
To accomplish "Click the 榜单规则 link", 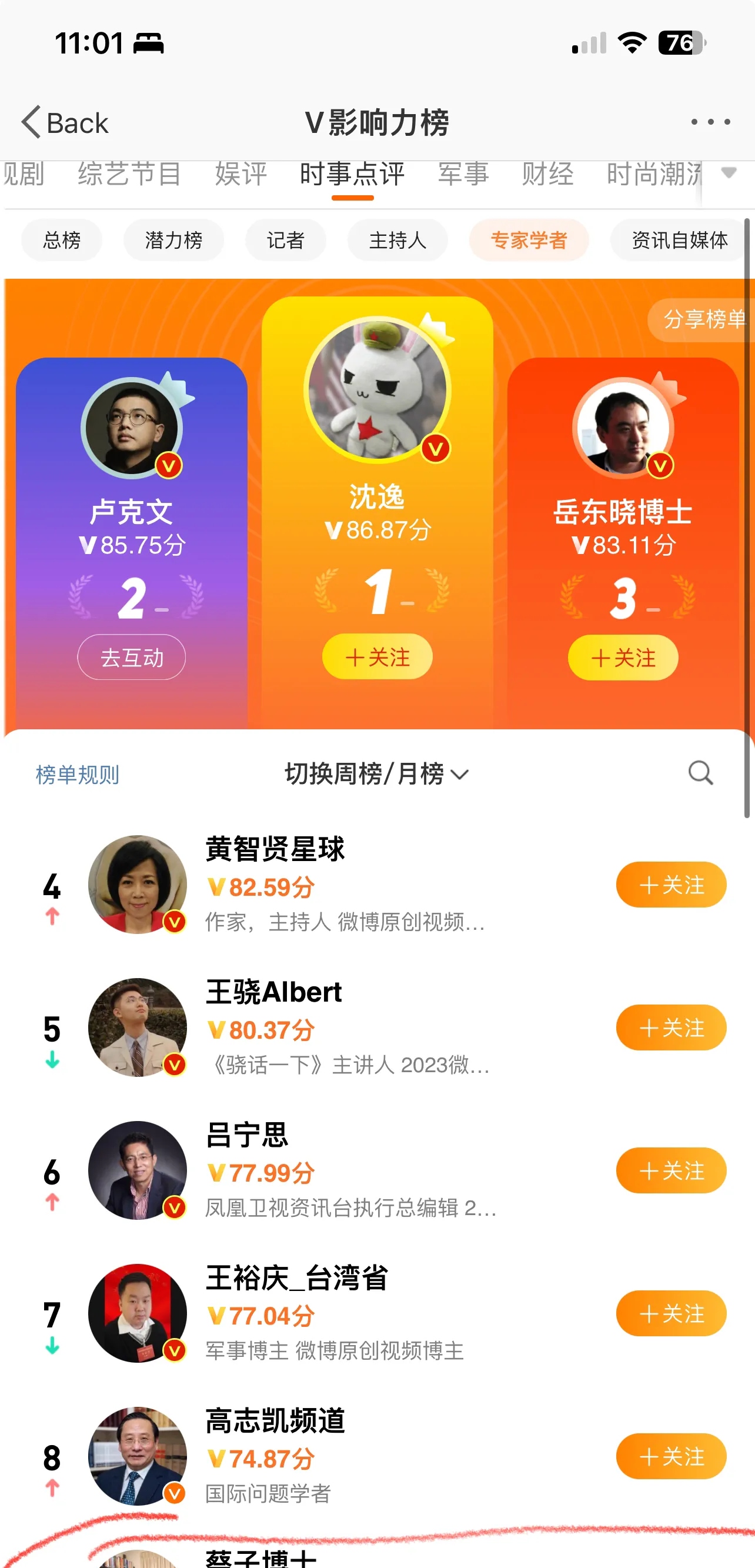I will tap(77, 773).
